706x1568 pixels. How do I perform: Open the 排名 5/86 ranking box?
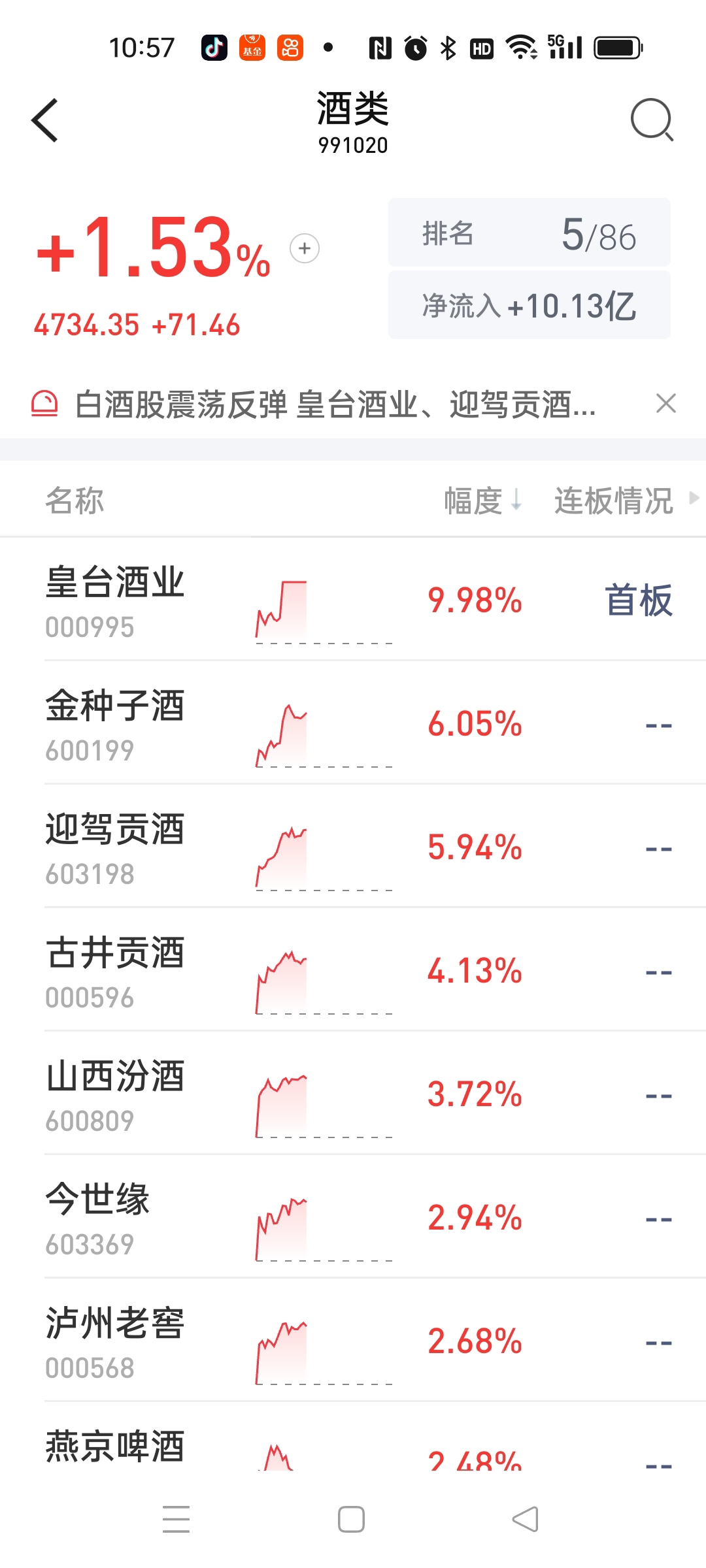click(x=529, y=233)
